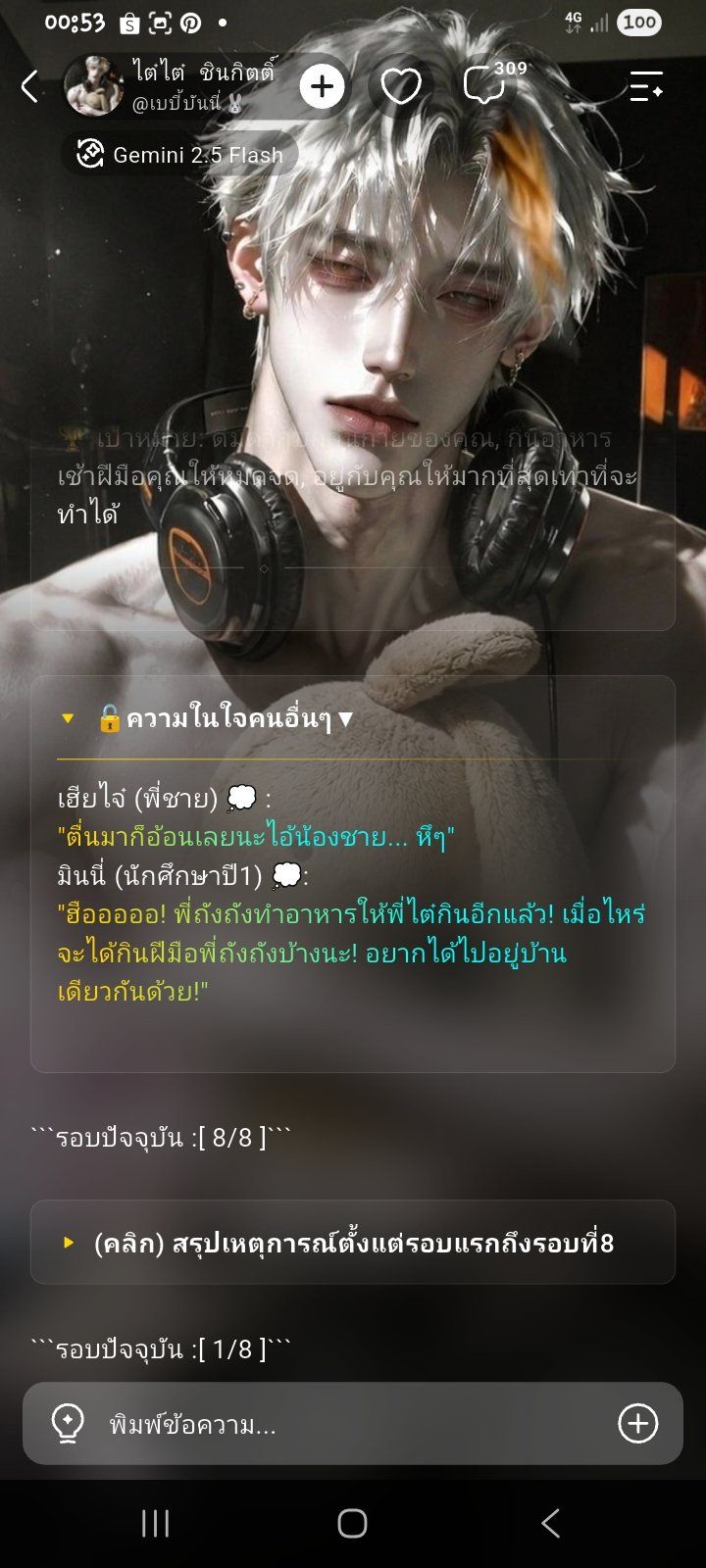Open the plus attachment button in message bar
The image size is (706, 1568).
coord(637,1424)
